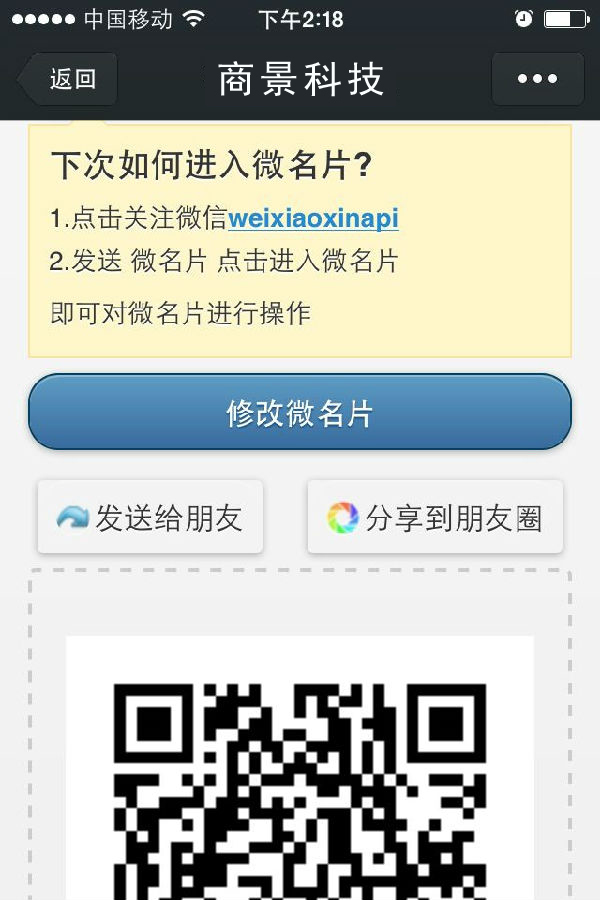Open the three-dot overflow menu
600x900 pixels.
coord(537,79)
